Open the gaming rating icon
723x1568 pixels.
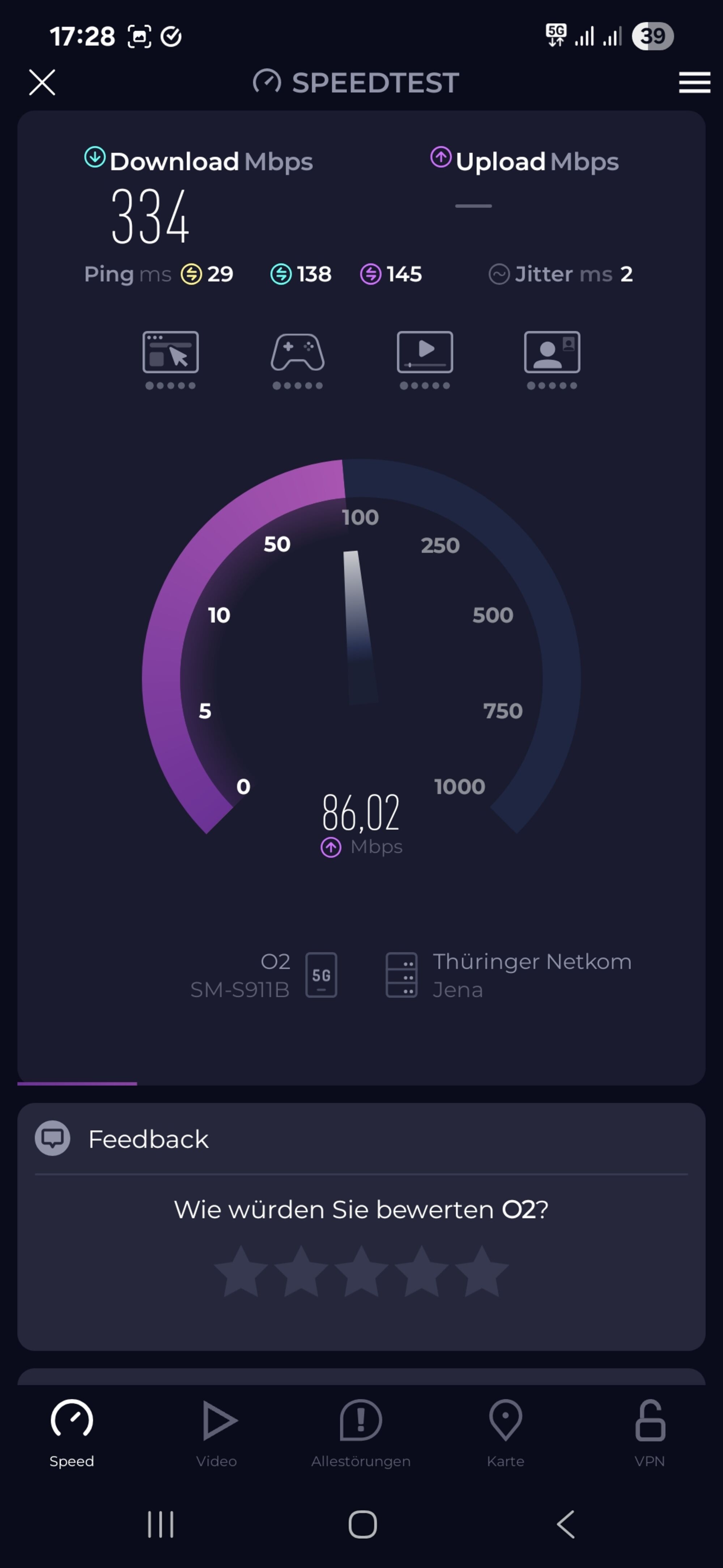[x=298, y=360]
